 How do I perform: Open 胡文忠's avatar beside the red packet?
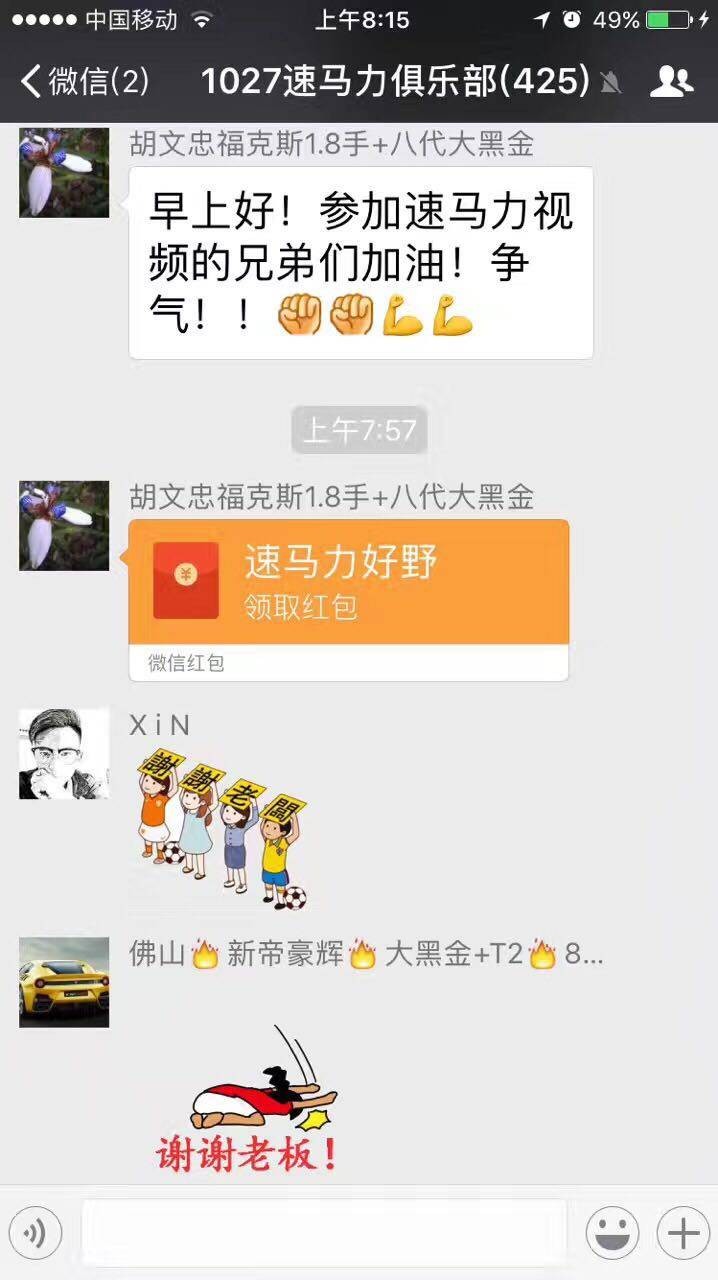click(x=64, y=526)
